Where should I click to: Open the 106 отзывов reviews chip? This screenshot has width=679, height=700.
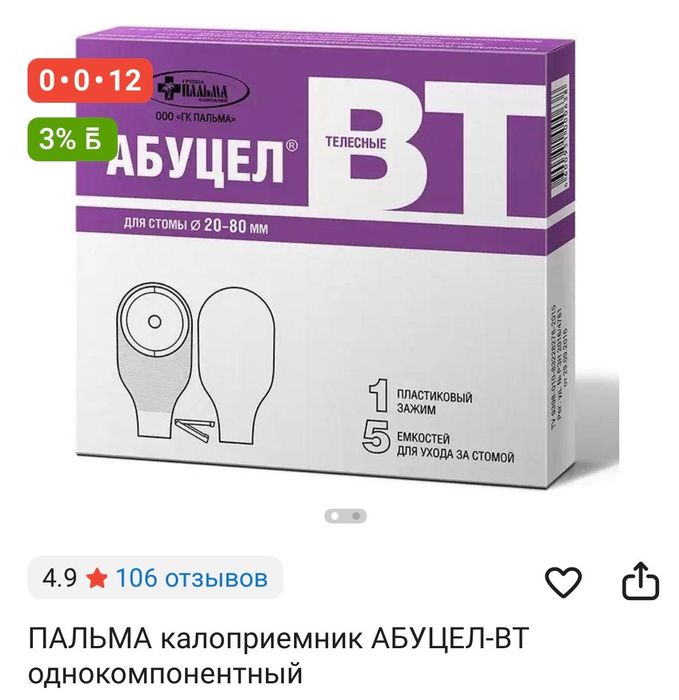[155, 578]
